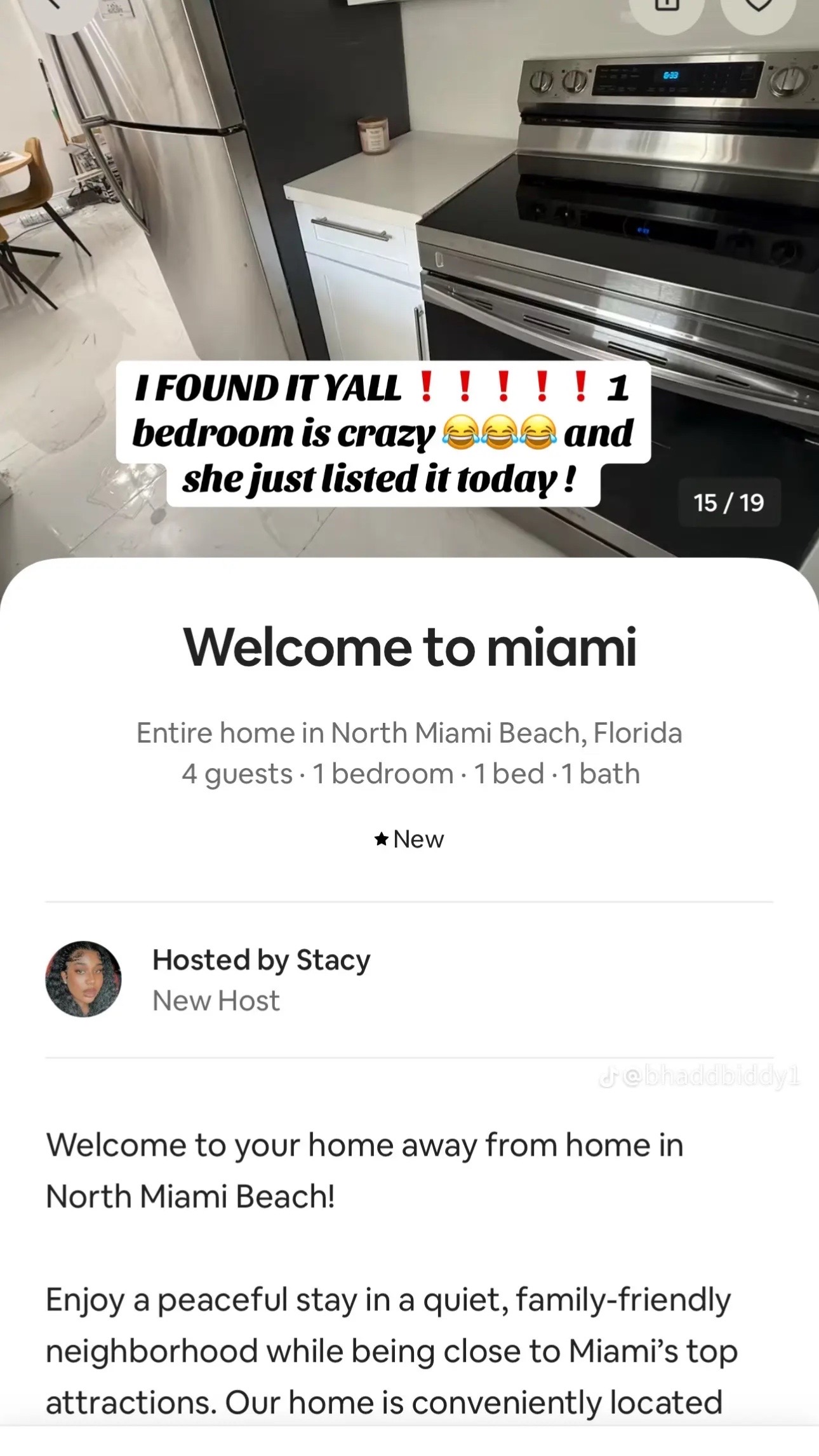Open the Hosted by Stacy profile row
The width and height of the screenshot is (819, 1456).
click(409, 979)
